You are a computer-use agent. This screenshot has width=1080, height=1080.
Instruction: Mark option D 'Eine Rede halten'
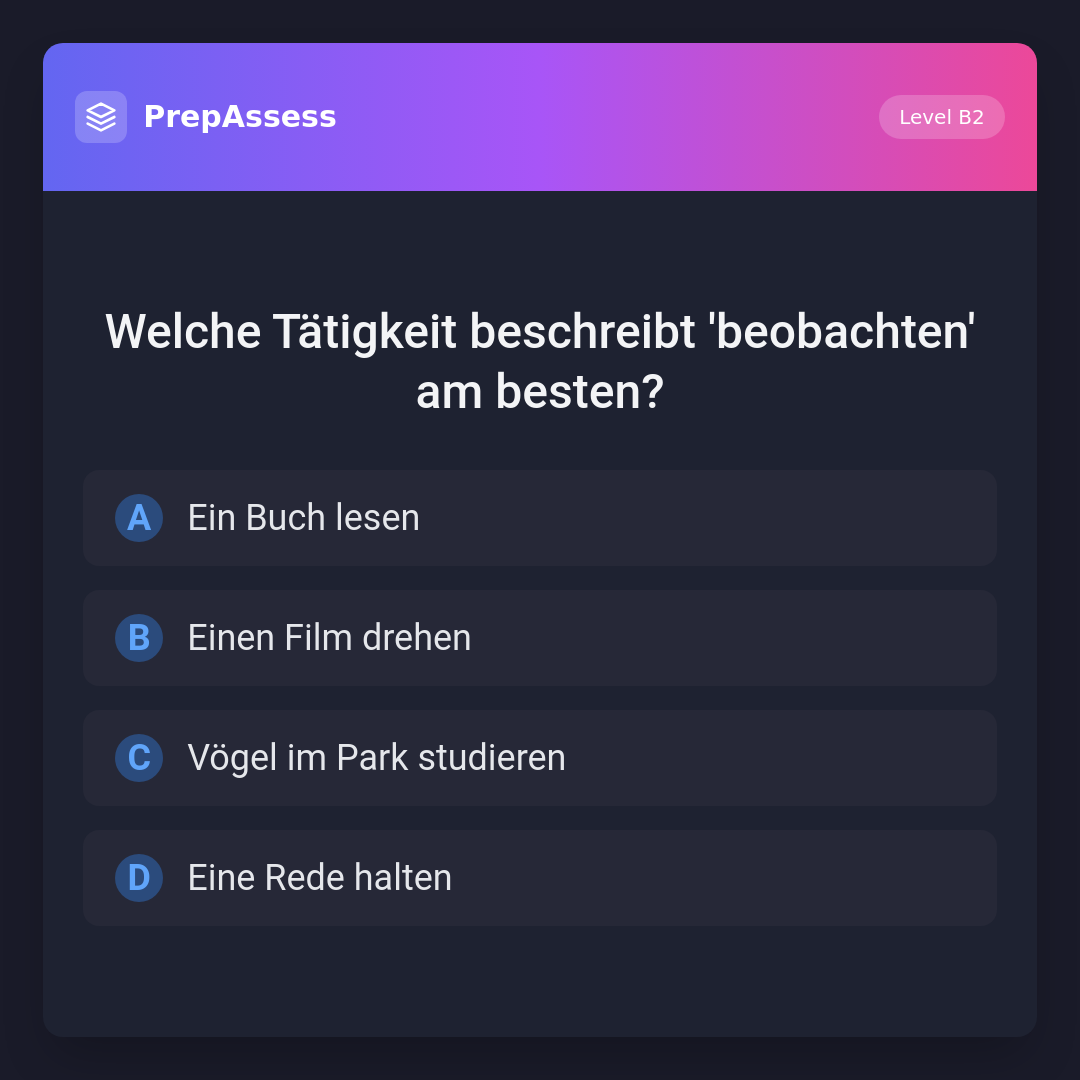click(x=540, y=878)
